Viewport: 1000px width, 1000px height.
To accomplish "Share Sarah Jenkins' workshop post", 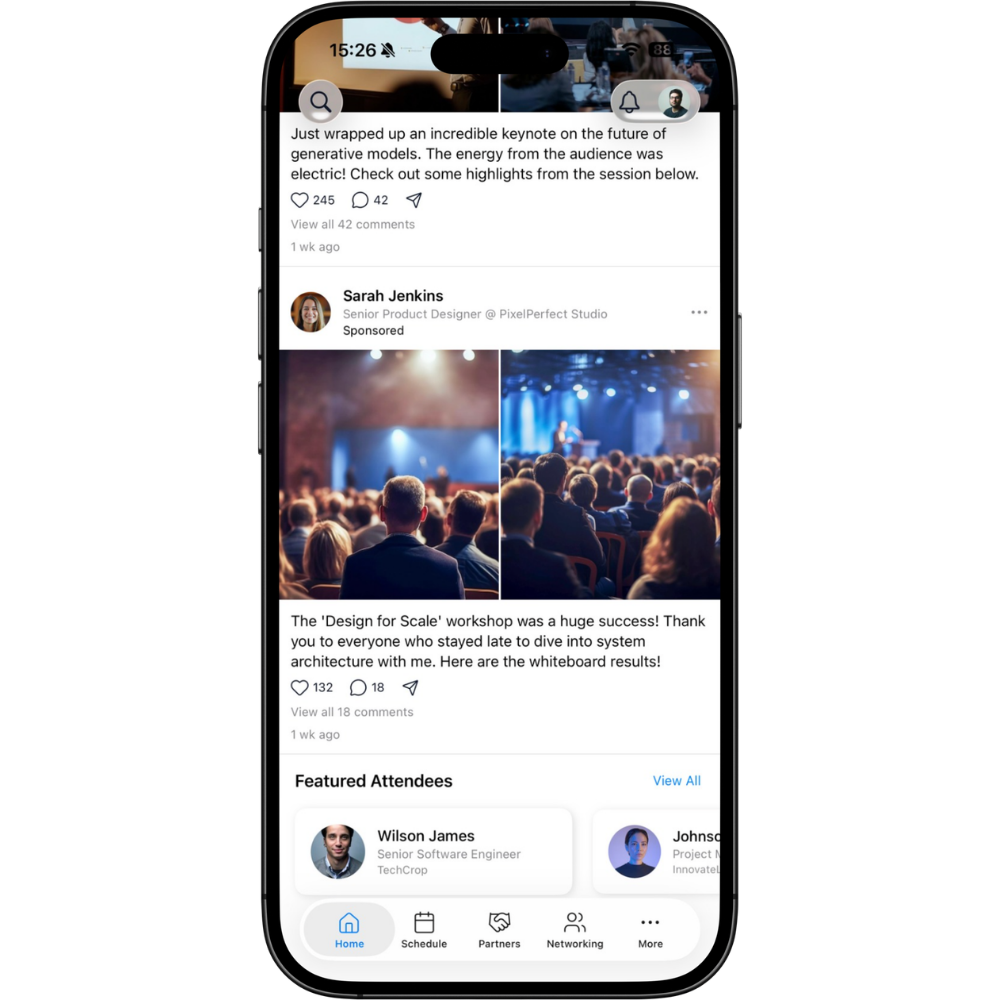I will [x=410, y=688].
